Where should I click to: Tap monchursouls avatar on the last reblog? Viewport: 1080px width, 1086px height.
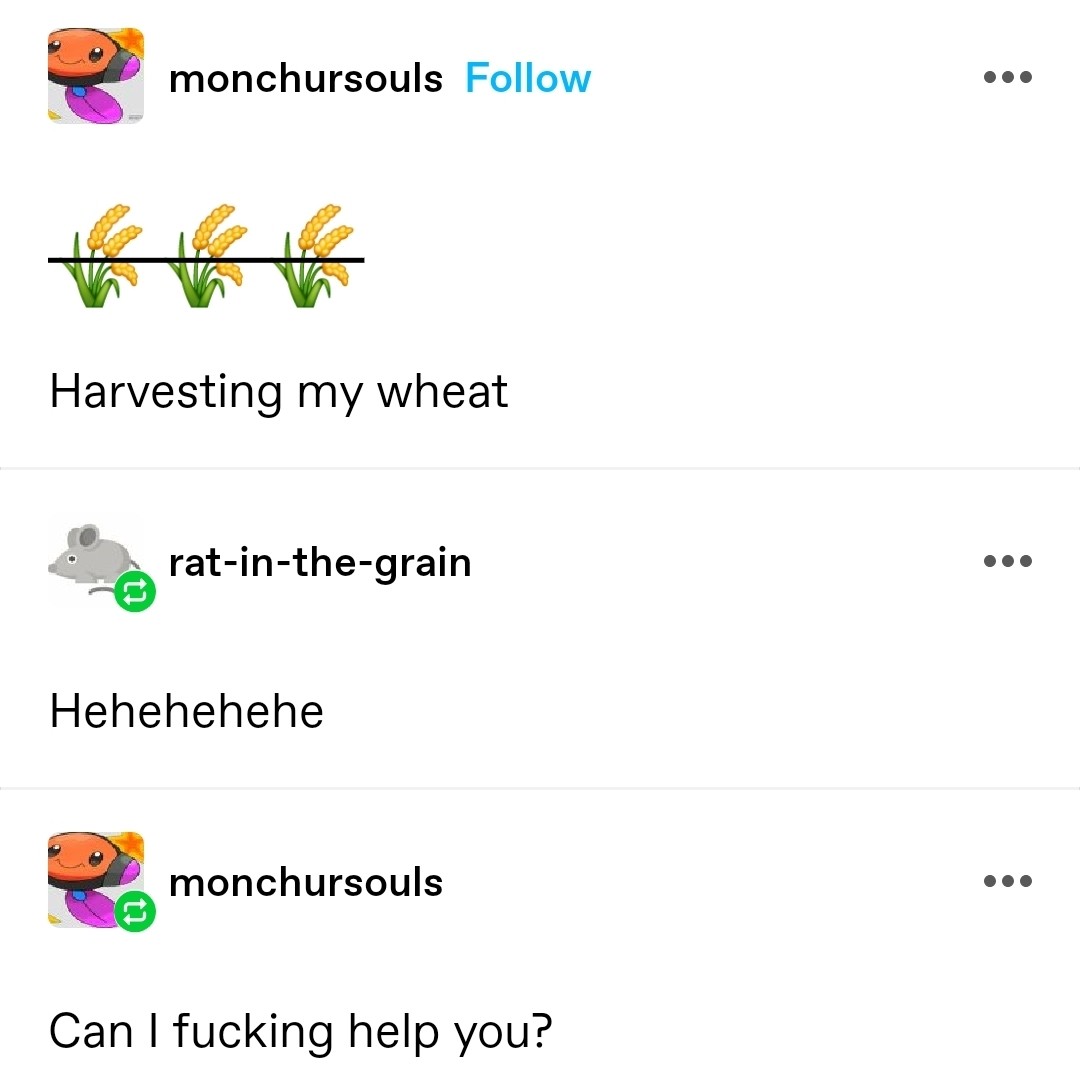[x=94, y=876]
